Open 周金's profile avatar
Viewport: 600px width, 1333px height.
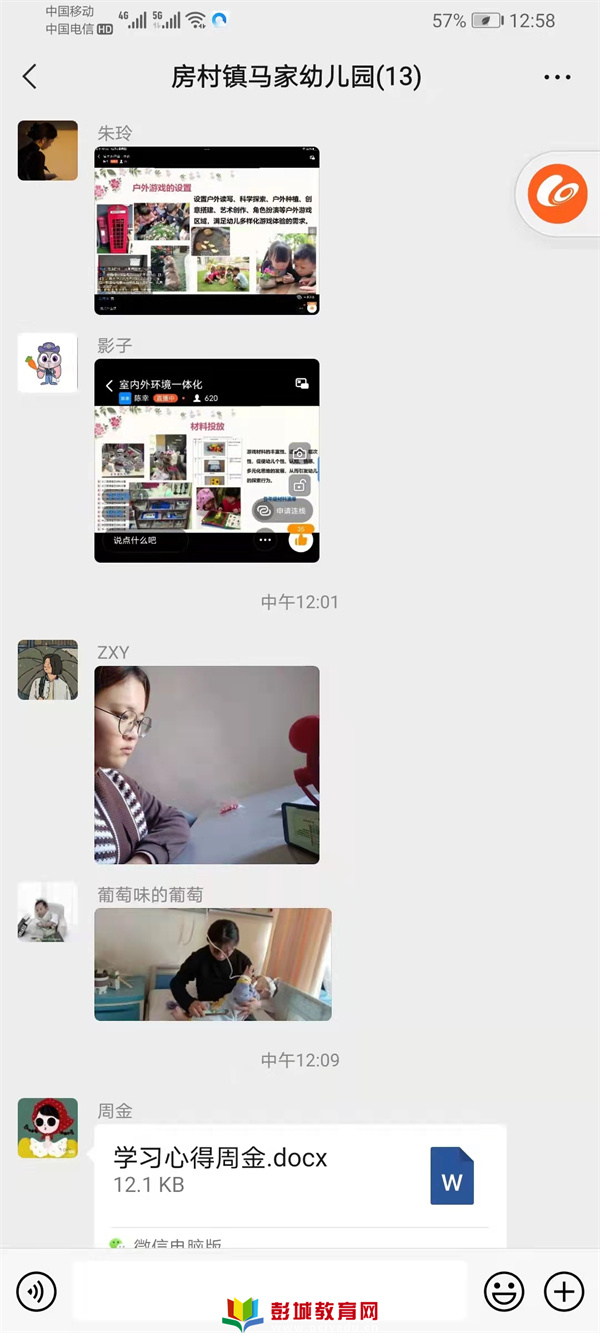click(x=47, y=1128)
